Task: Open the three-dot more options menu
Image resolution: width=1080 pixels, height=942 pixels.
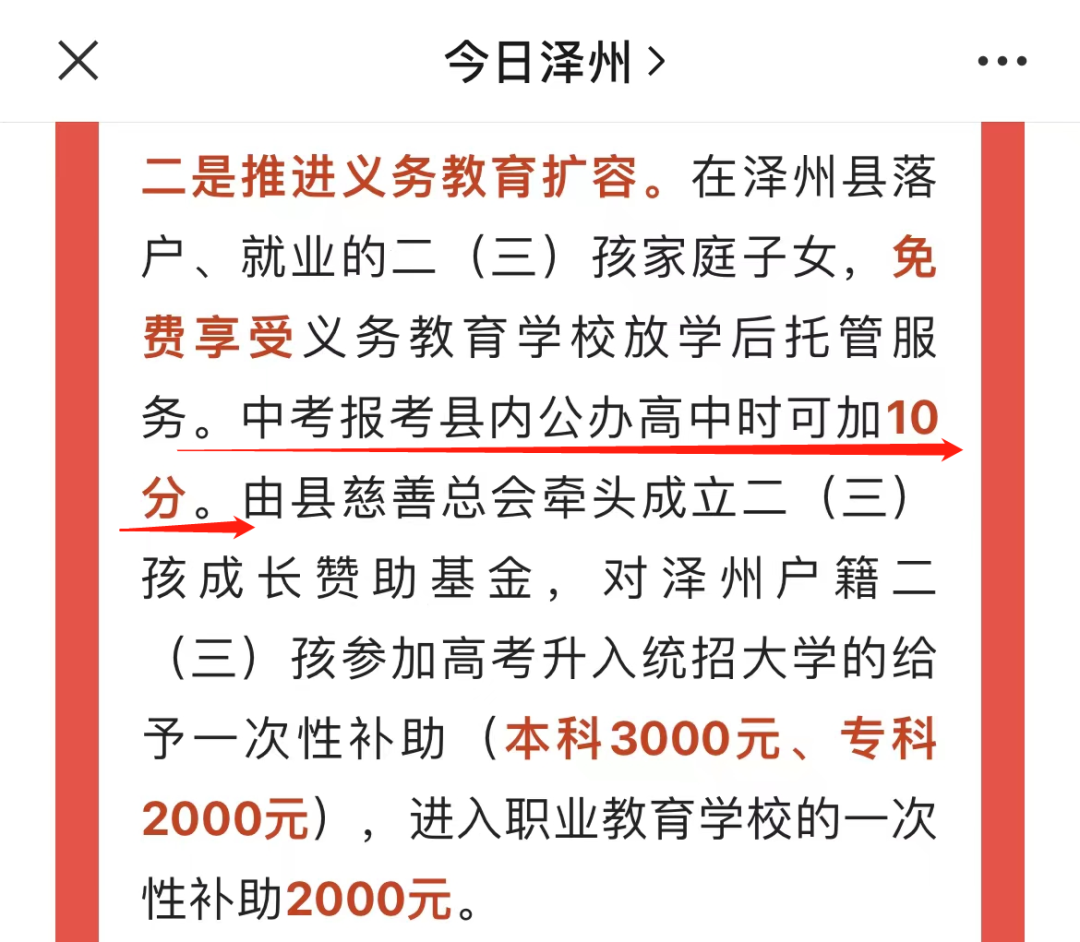Action: click(x=1002, y=62)
